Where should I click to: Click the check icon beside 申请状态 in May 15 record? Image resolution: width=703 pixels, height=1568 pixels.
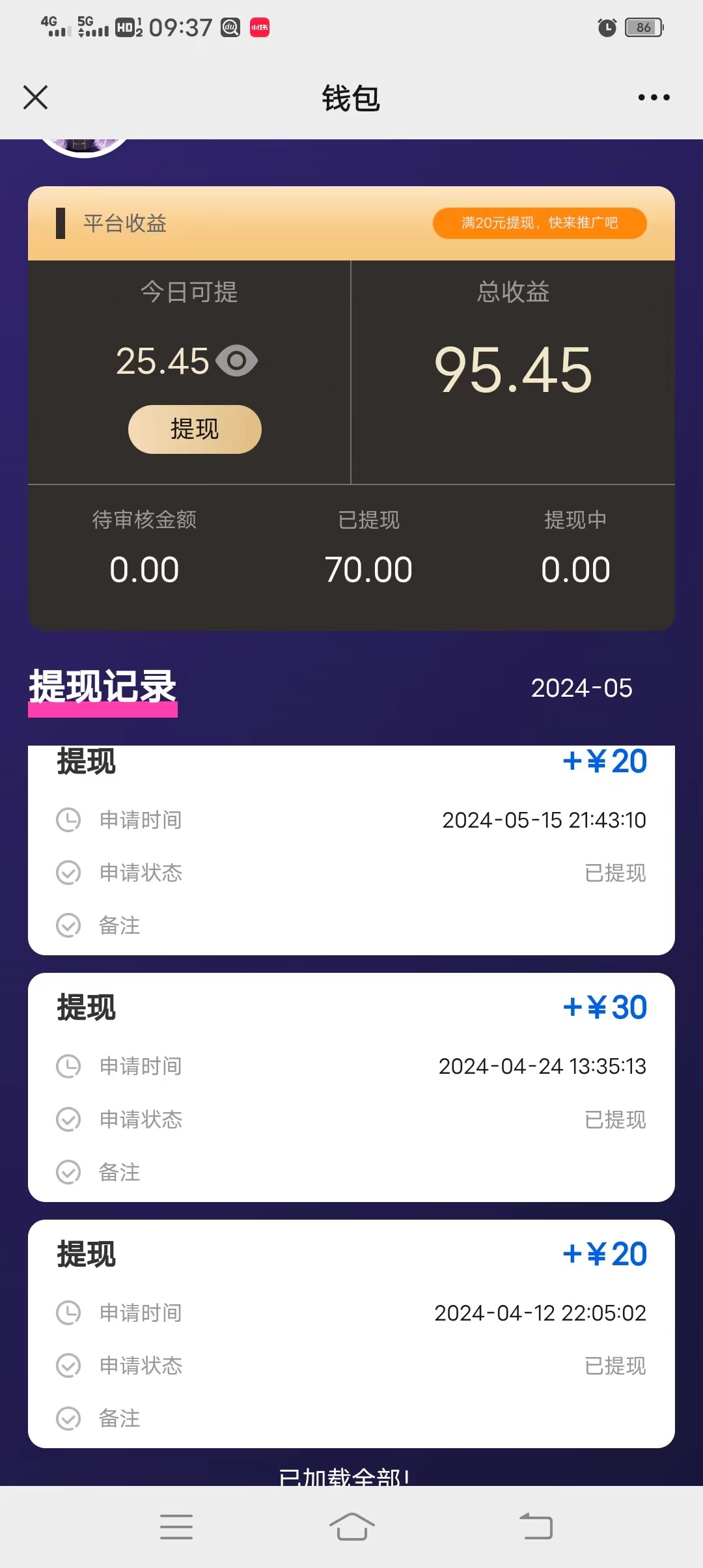[x=68, y=873]
